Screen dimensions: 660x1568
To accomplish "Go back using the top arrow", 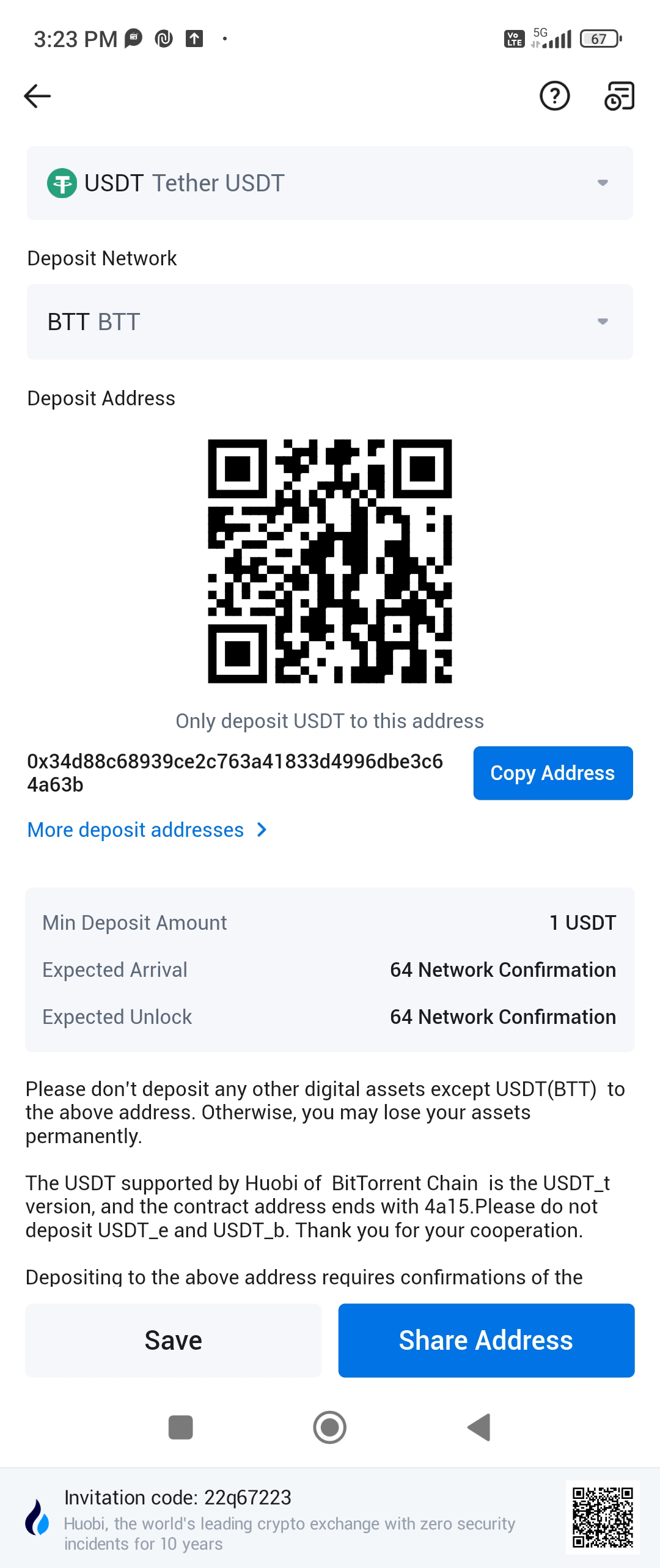I will point(37,96).
